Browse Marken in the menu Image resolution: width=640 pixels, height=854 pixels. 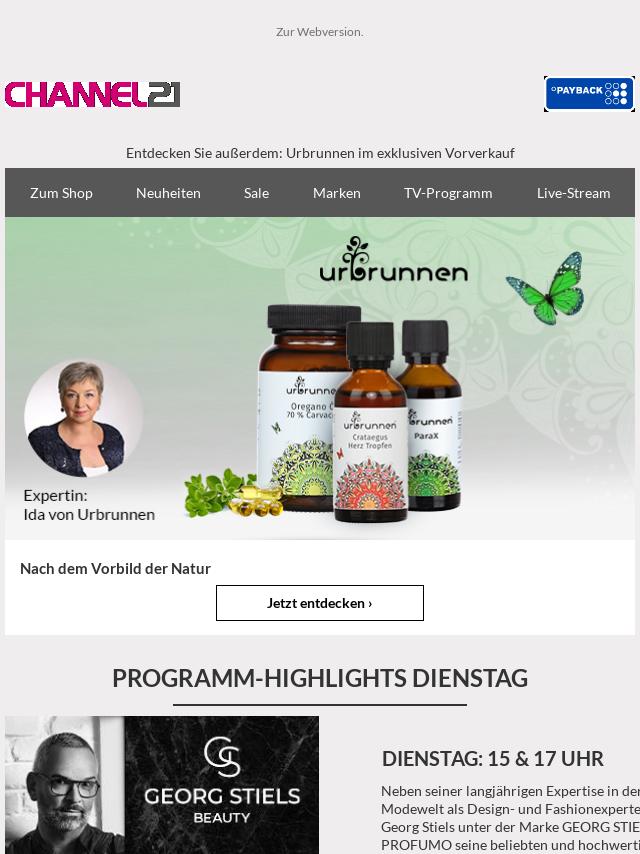336,193
